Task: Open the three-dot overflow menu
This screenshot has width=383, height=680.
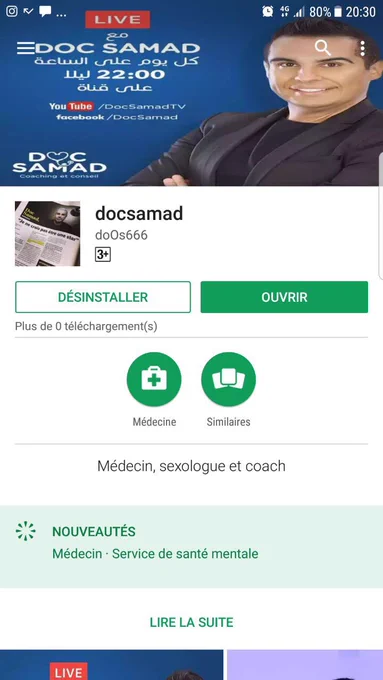Action: coord(363,48)
